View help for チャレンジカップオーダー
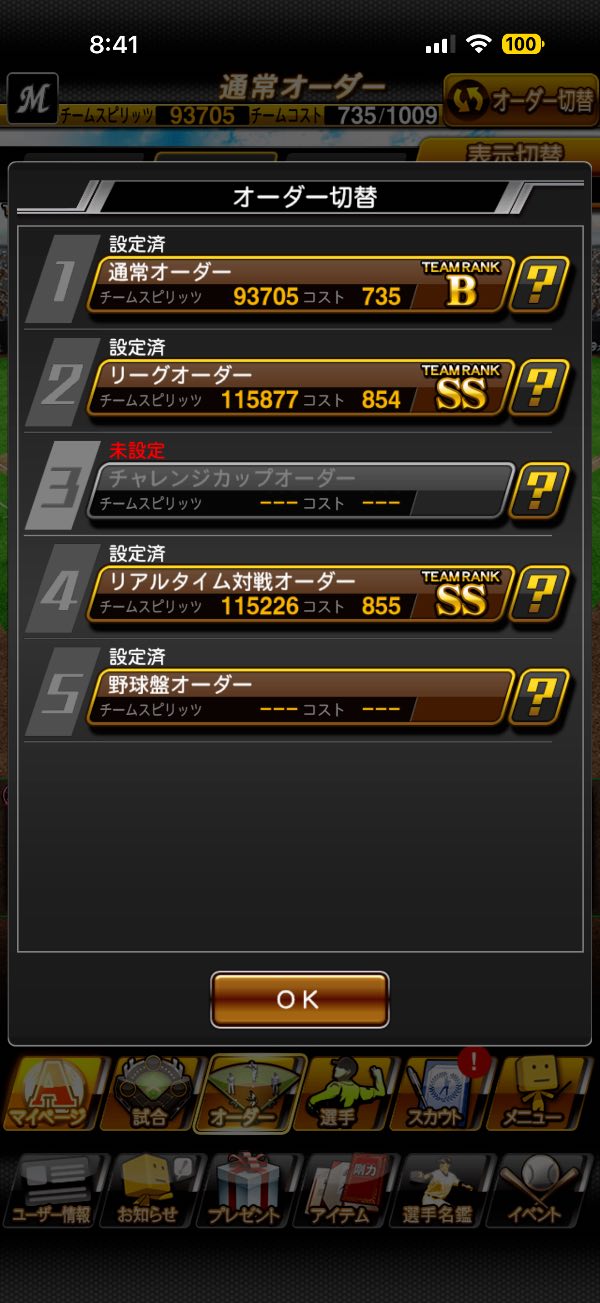Screen dimensions: 600x1303 pos(539,490)
